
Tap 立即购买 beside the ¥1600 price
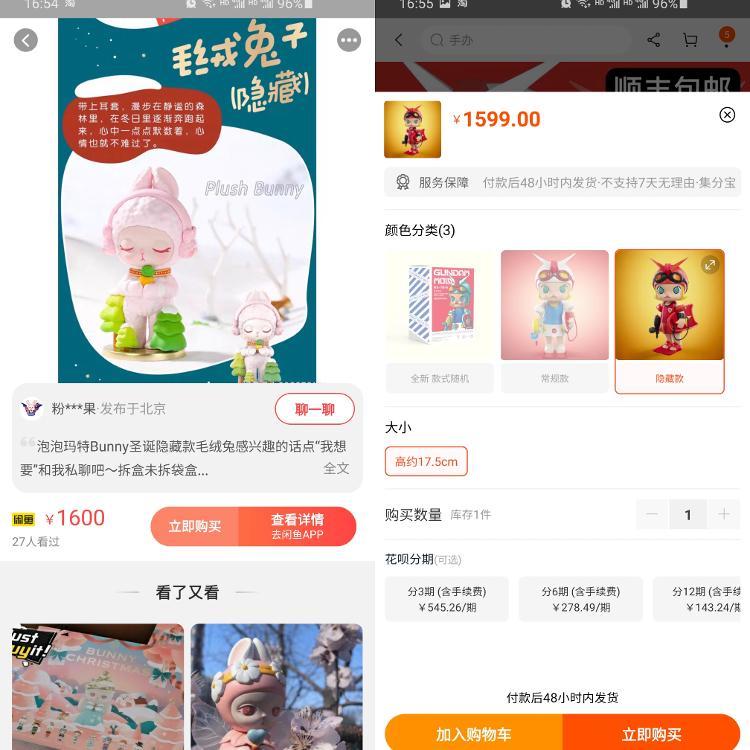coord(195,526)
